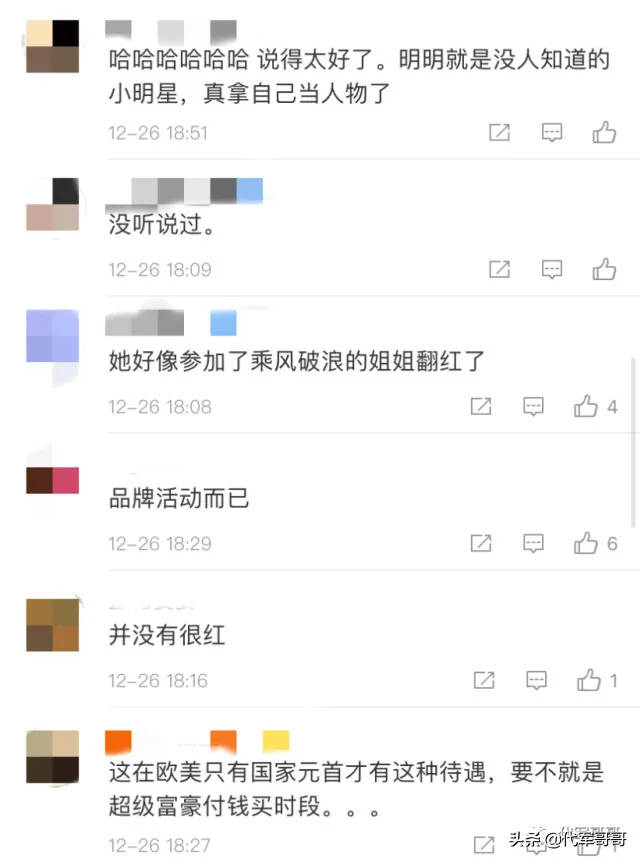Open avatar of the "品牌活动而已" commenter

[52, 480]
